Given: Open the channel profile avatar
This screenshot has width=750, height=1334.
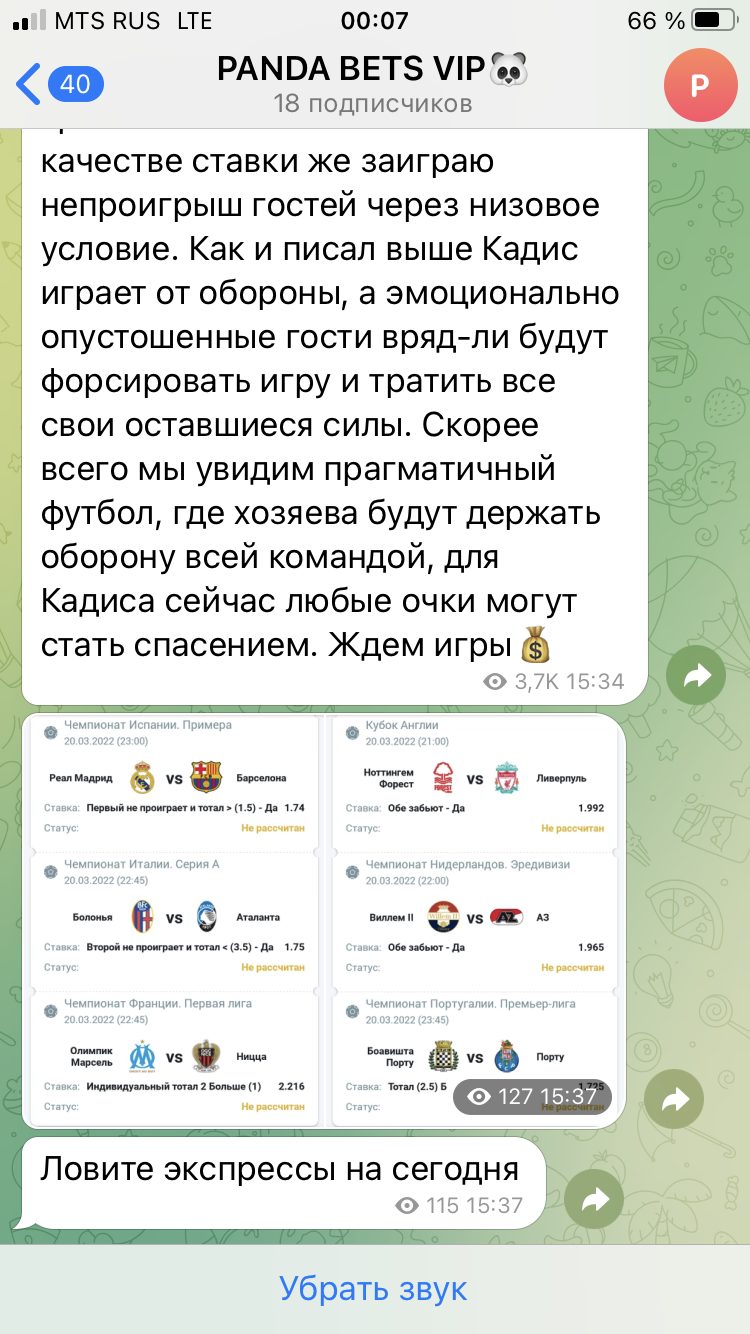Looking at the screenshot, I should click(x=700, y=85).
